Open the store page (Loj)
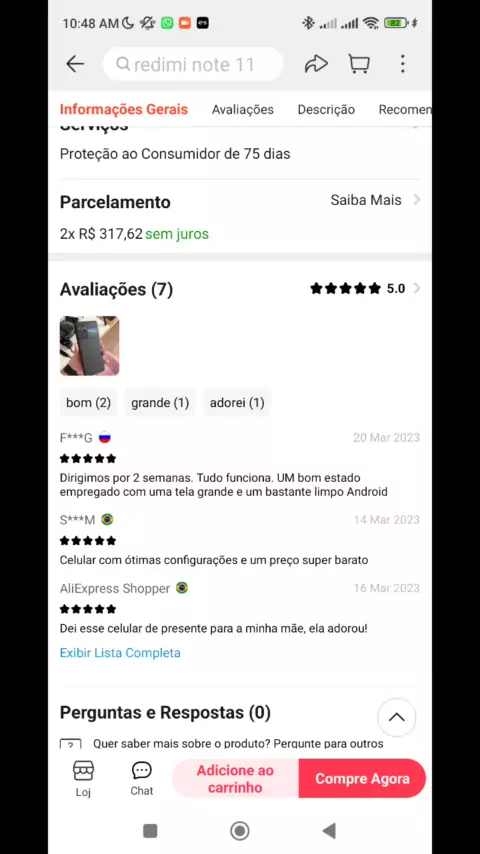 83,779
